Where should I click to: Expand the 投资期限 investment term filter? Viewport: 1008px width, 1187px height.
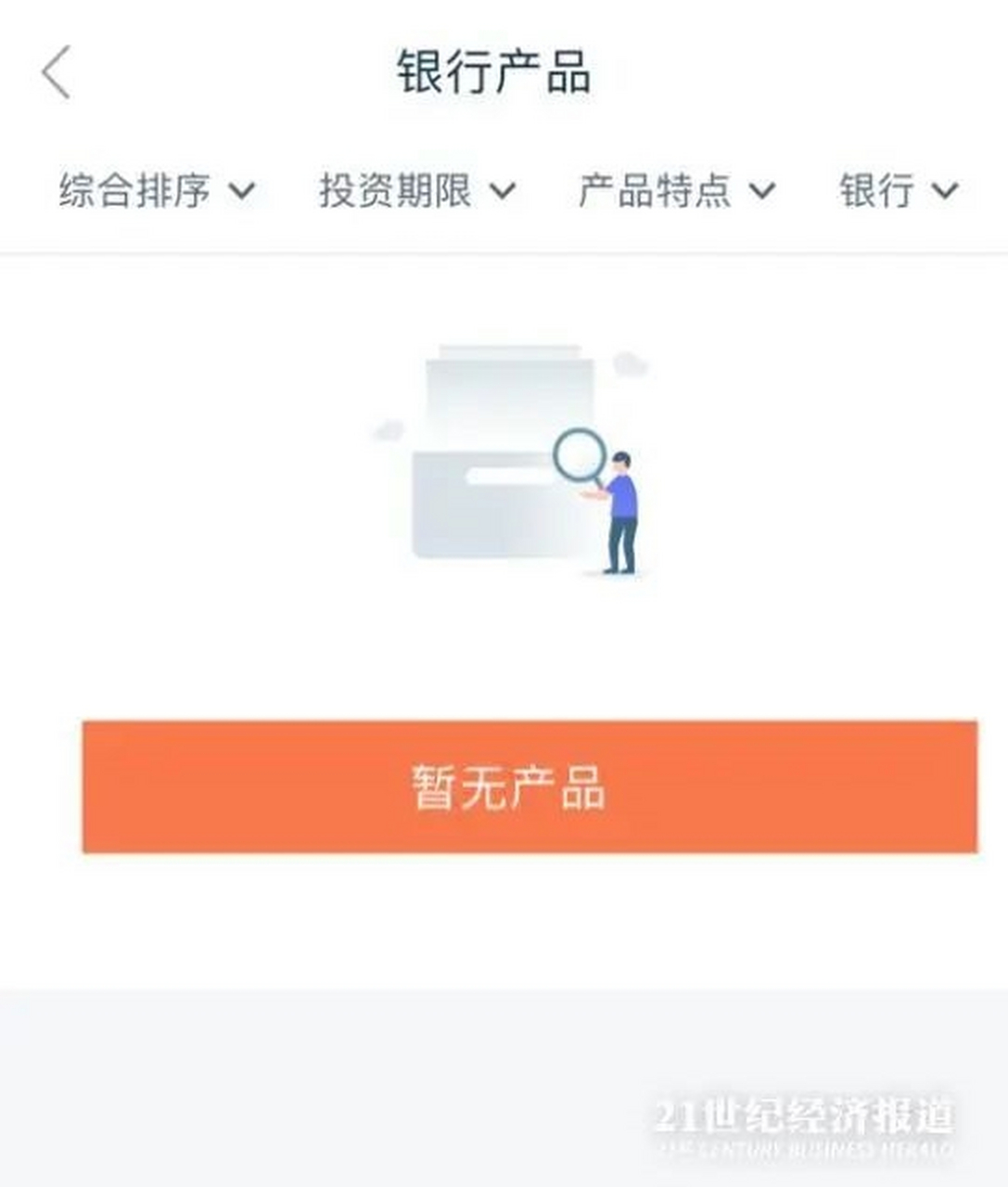(399, 190)
